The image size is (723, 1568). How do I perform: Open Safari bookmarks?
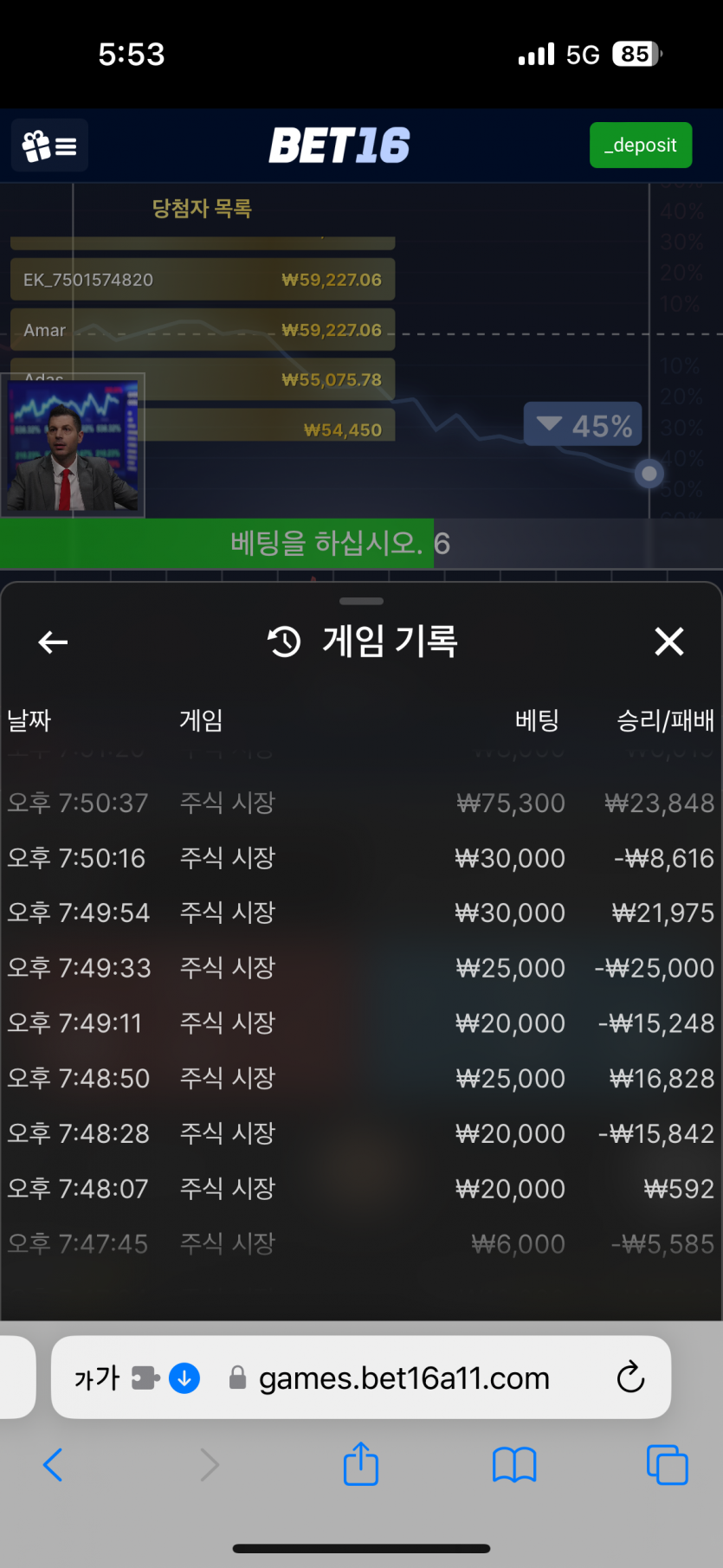click(514, 1465)
